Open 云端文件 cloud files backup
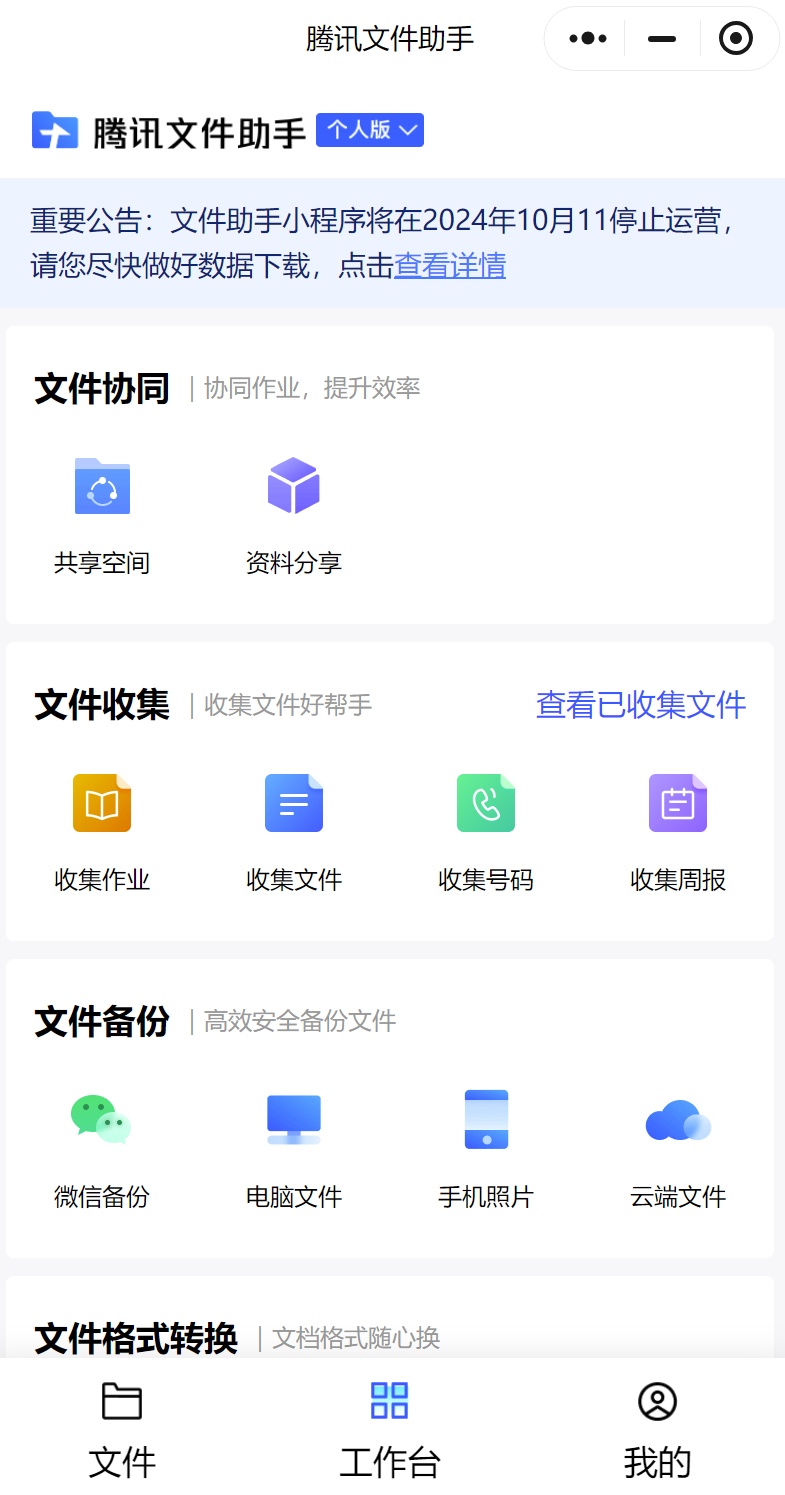The width and height of the screenshot is (785, 1495). click(677, 1118)
